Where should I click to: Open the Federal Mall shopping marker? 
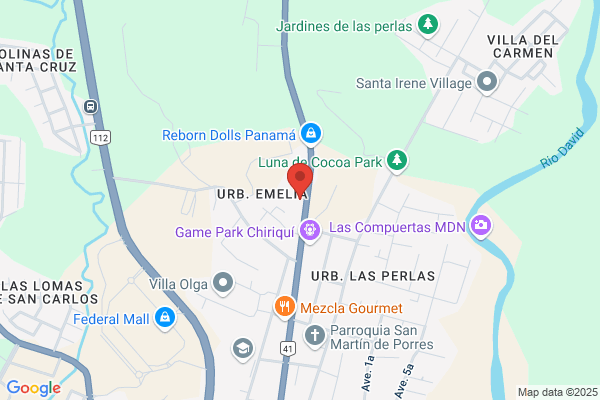165,318
